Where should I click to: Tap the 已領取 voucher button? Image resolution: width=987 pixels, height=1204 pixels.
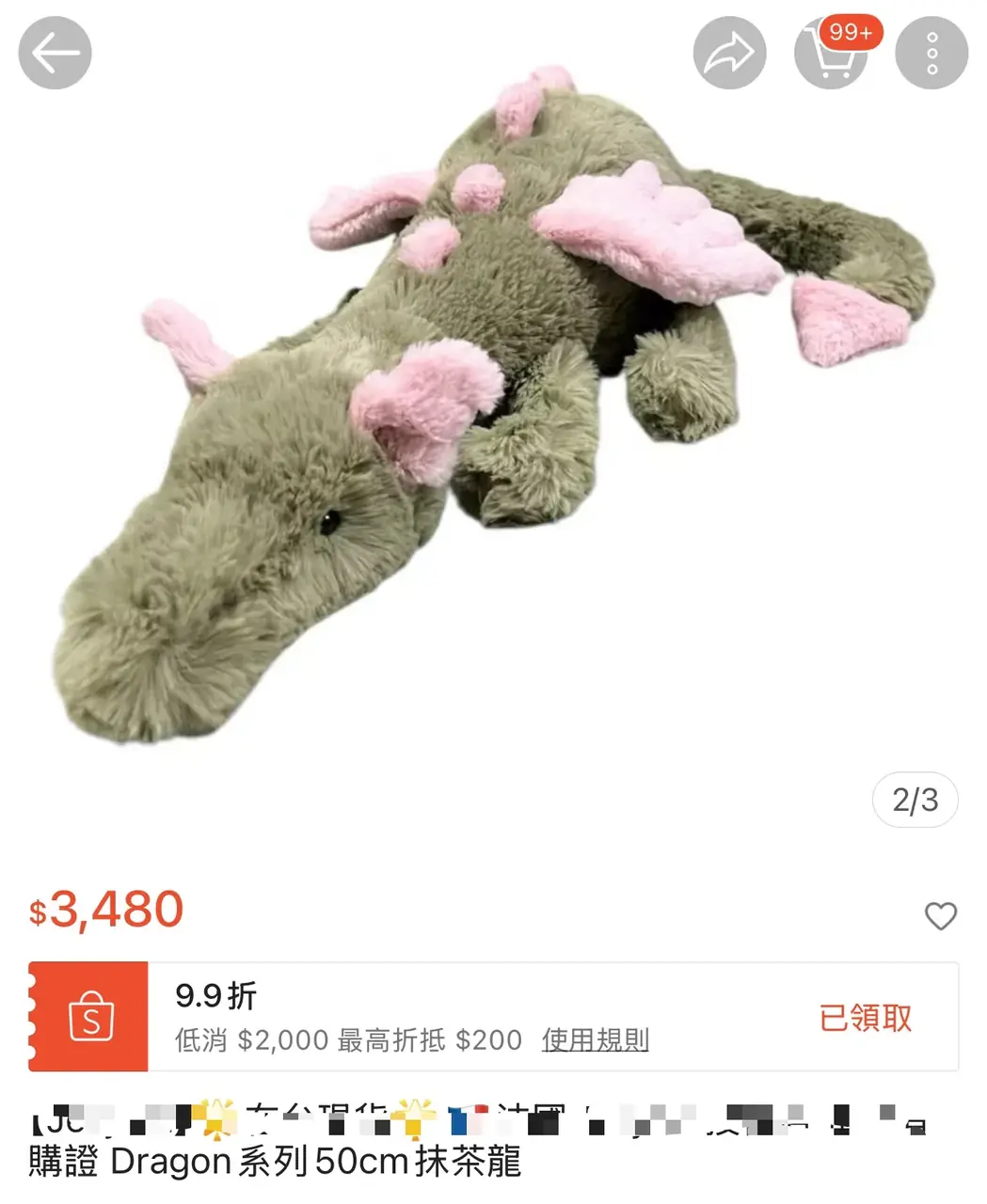[x=865, y=1018]
